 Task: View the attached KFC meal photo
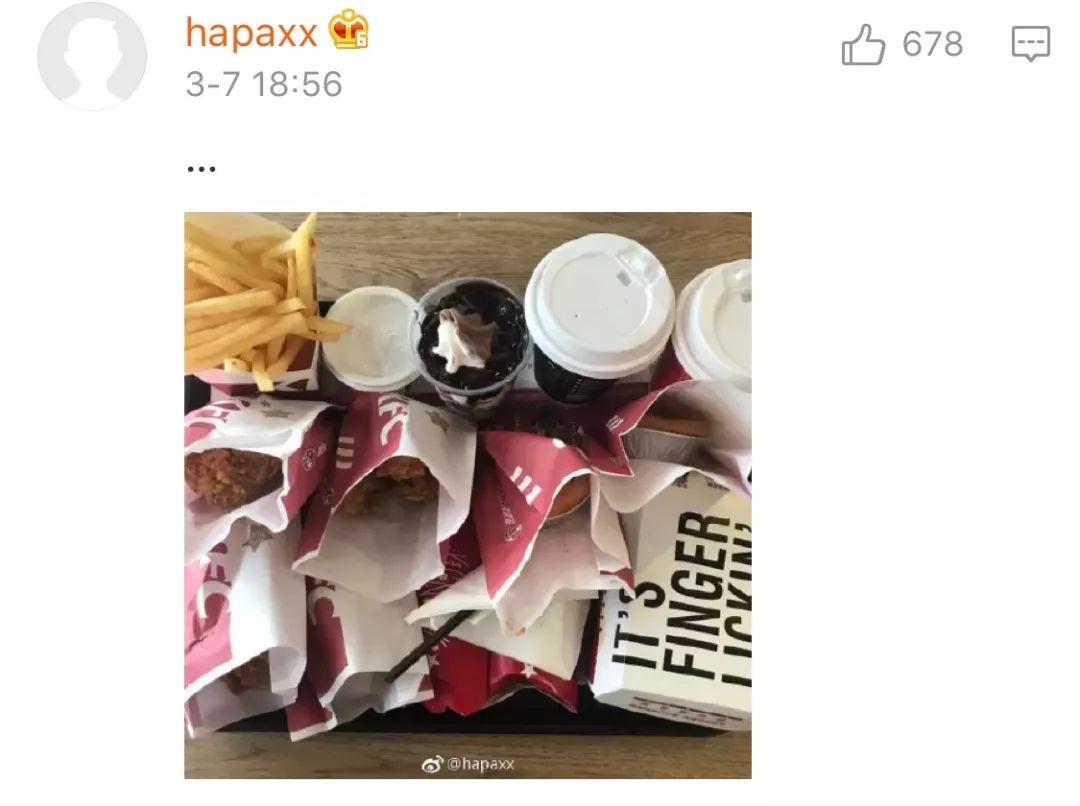click(x=467, y=495)
